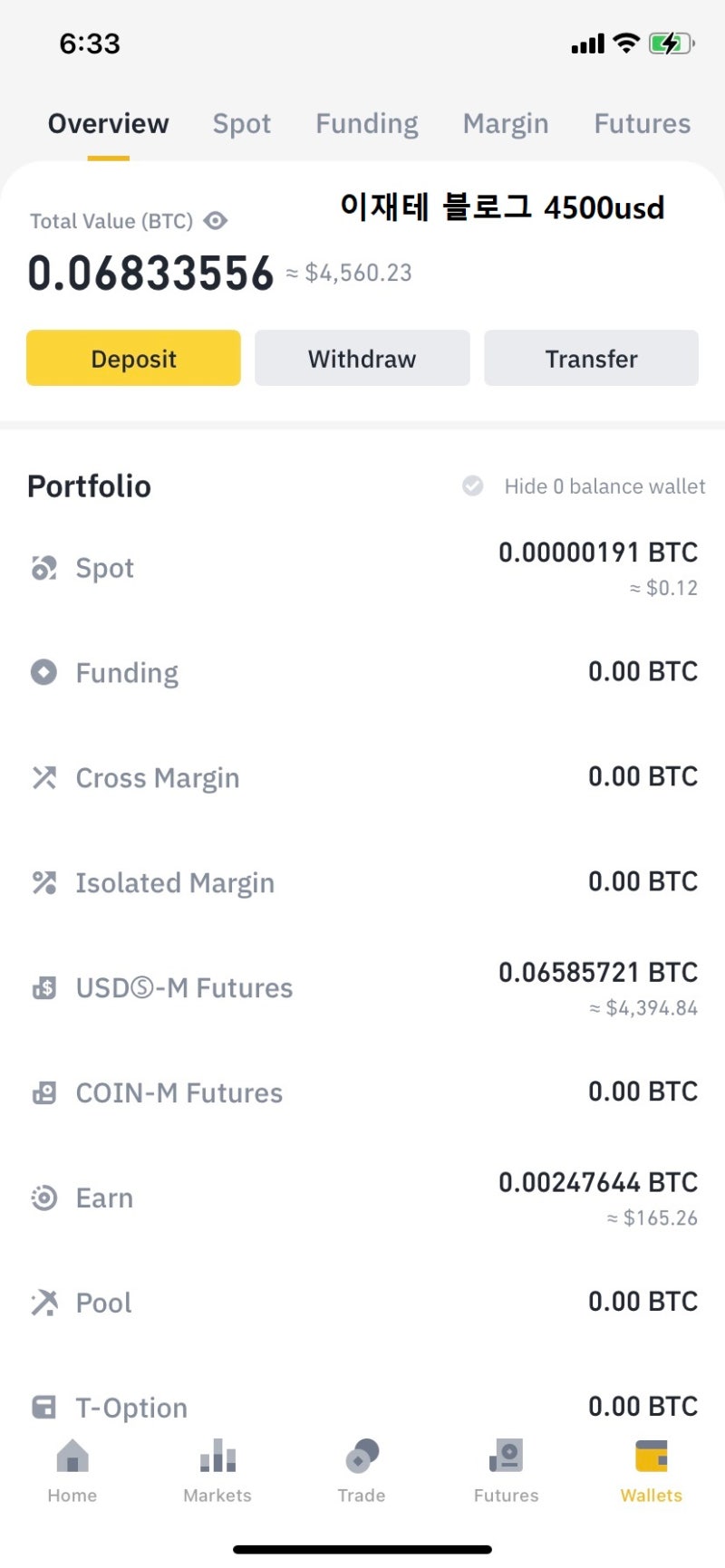Open the Cross Margin wallet
Viewport: 725px width, 1568px height.
pyautogui.click(x=362, y=778)
